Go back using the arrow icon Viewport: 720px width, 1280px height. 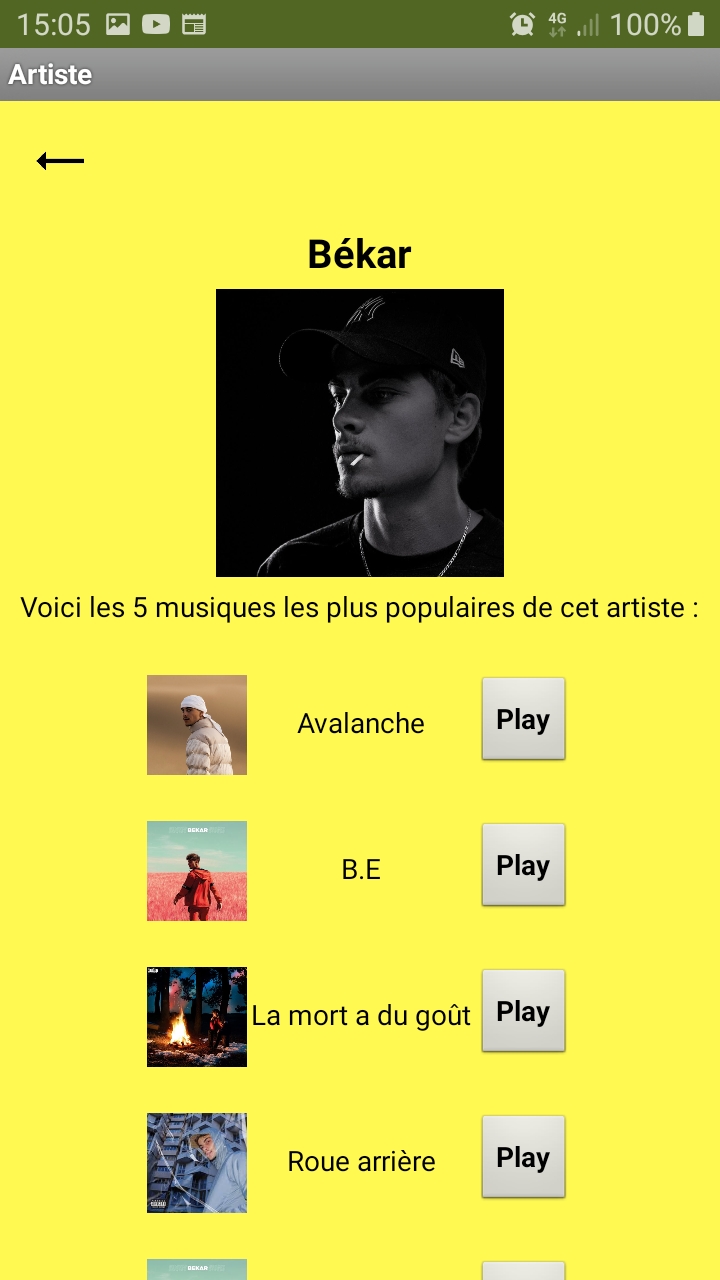point(60,161)
